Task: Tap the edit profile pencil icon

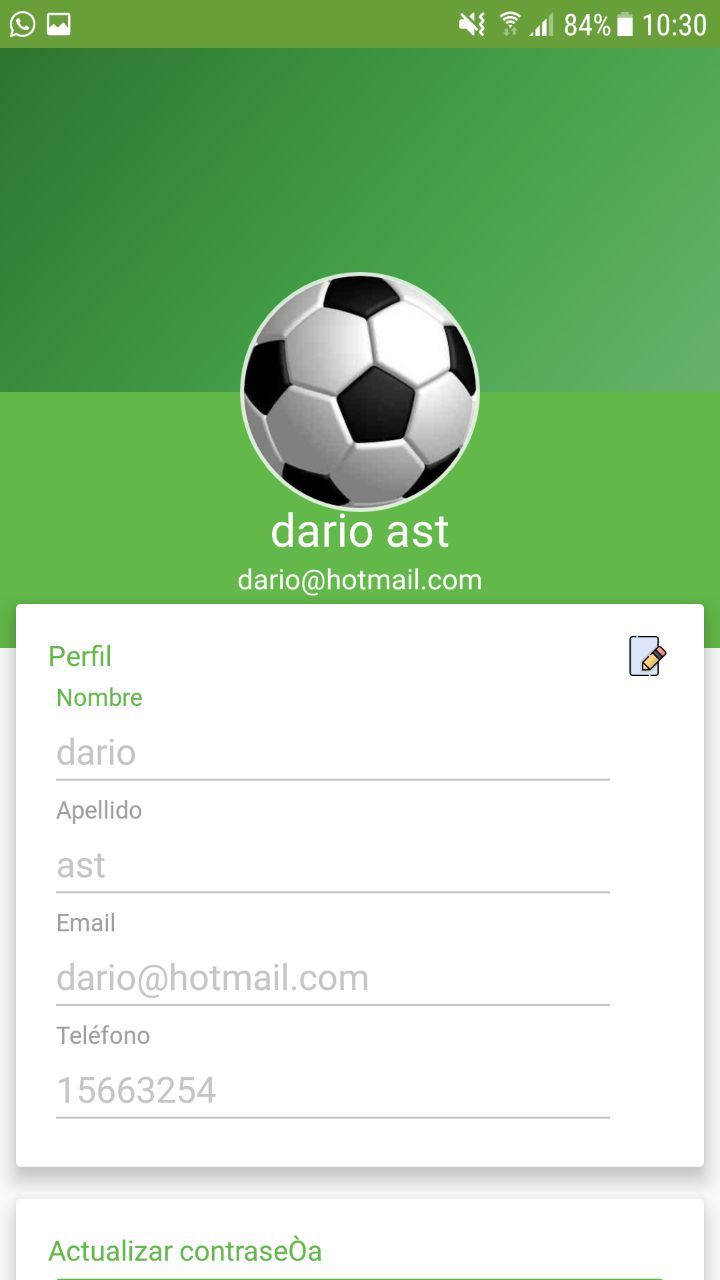Action: 647,656
